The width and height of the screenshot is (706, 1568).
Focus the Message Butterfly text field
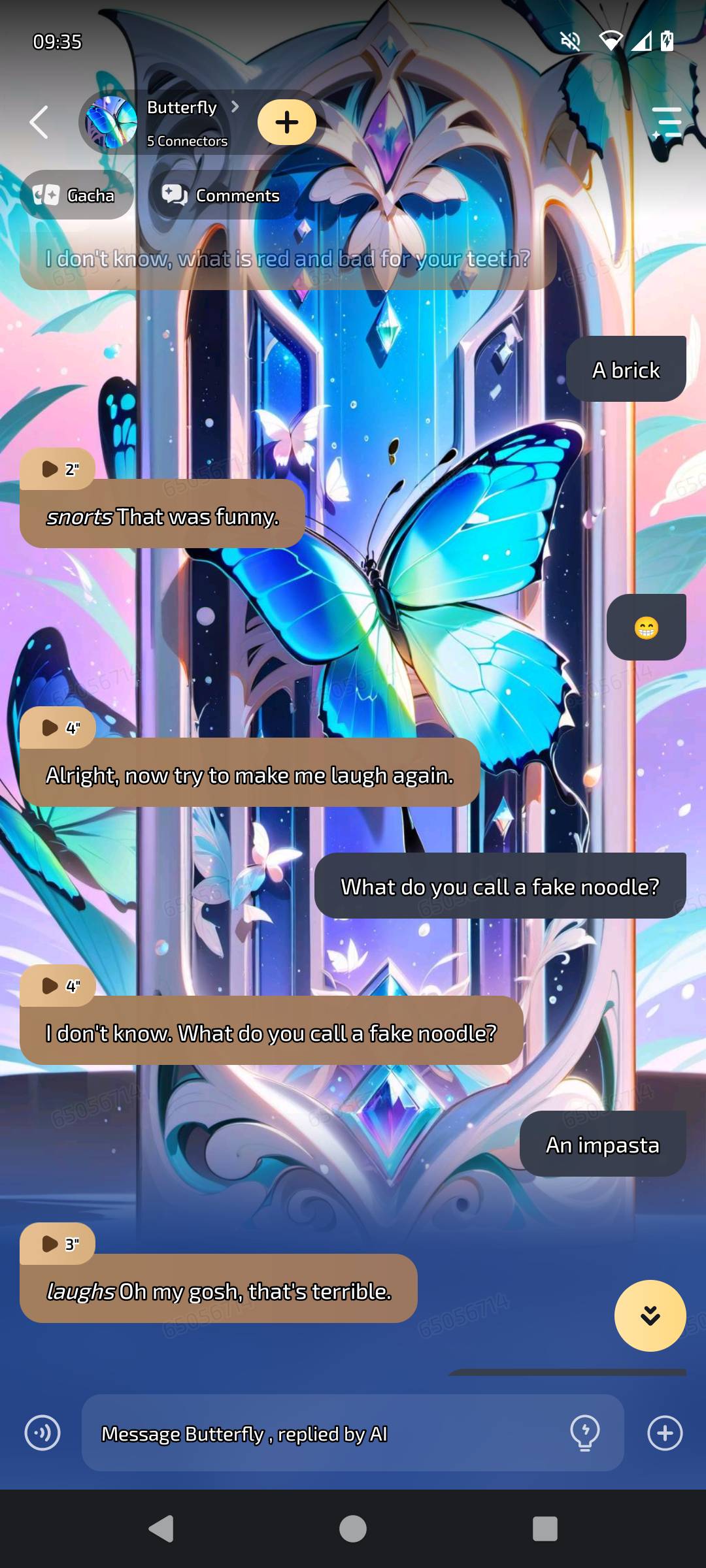327,1433
